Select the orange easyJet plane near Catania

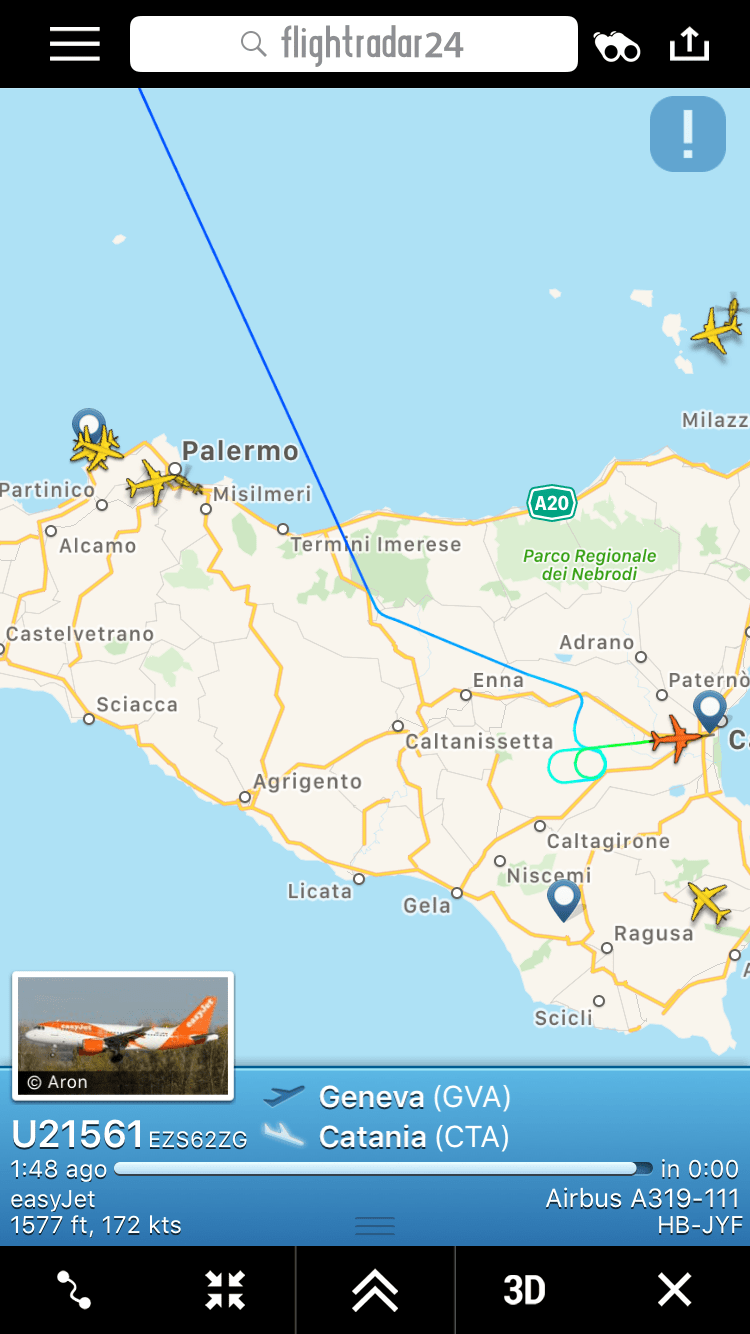click(677, 739)
